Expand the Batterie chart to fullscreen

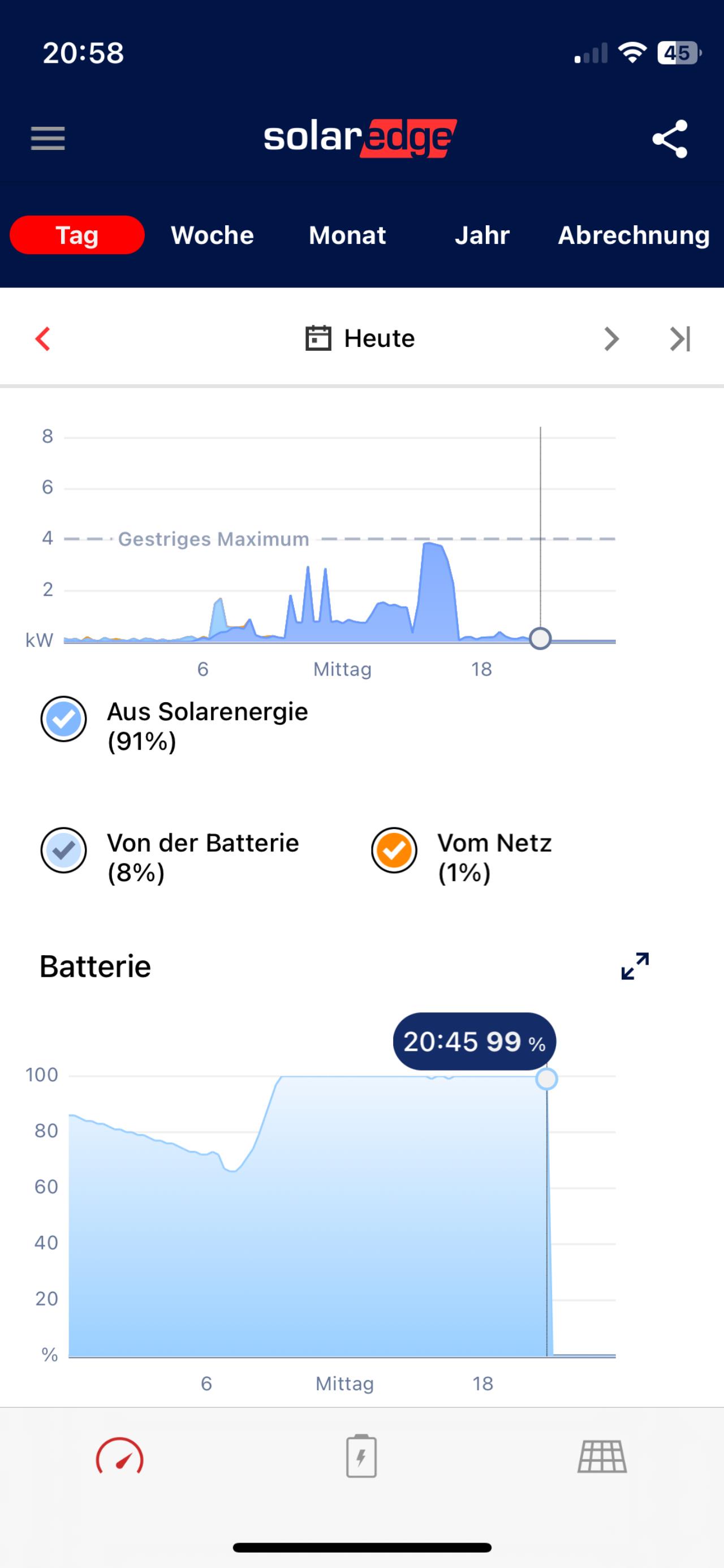[635, 966]
